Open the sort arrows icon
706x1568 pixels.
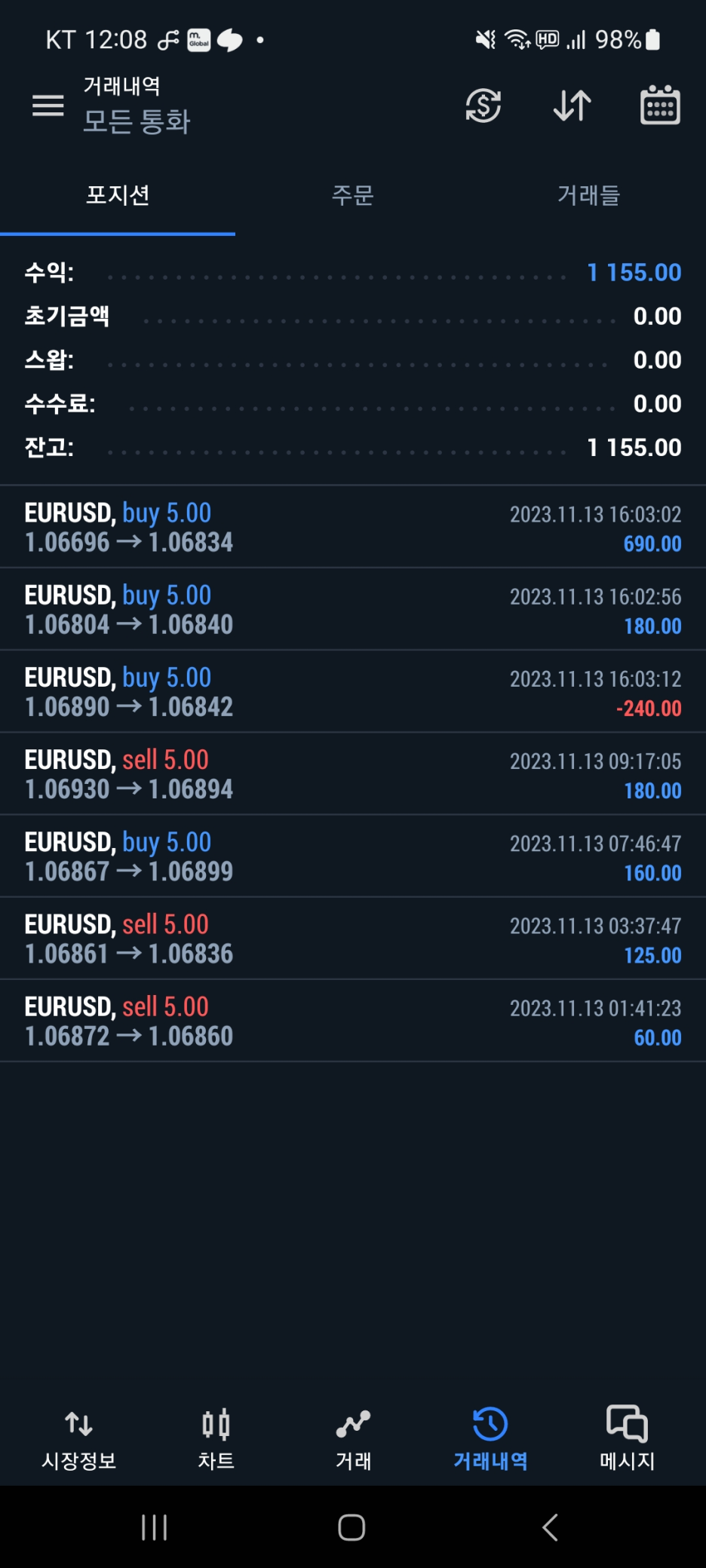[572, 106]
